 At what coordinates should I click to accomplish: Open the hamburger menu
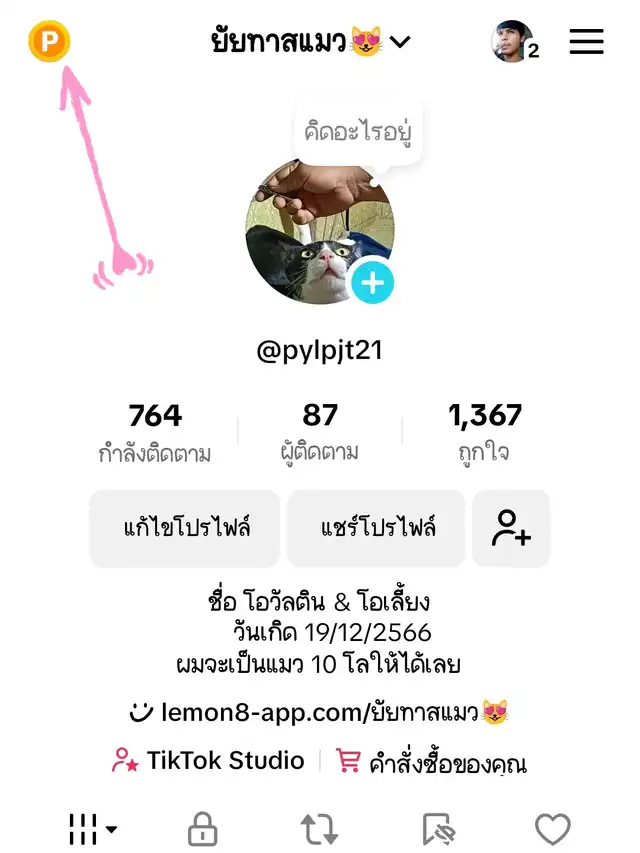pos(586,42)
